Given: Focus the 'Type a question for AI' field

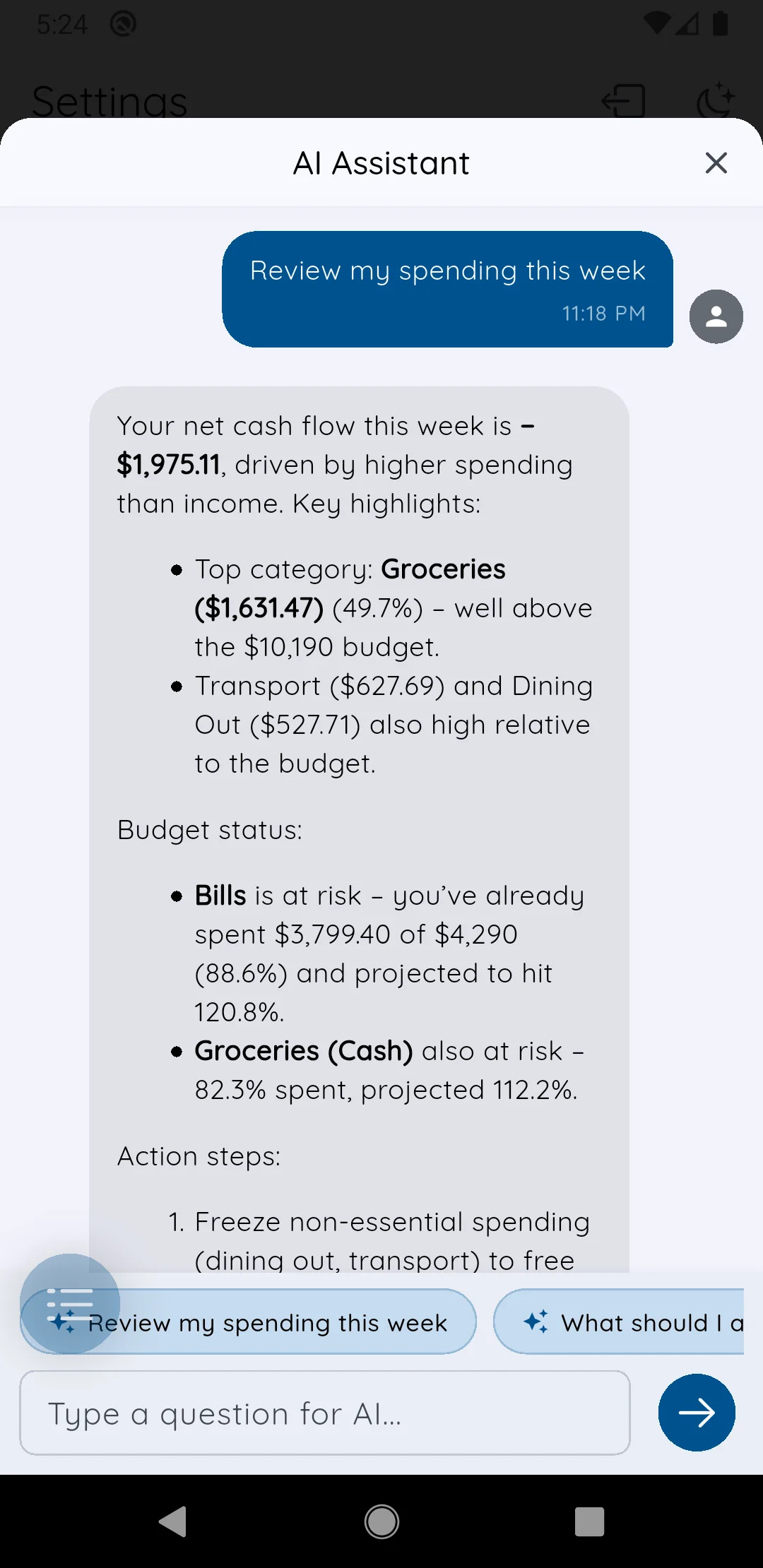Looking at the screenshot, I should [x=325, y=1413].
